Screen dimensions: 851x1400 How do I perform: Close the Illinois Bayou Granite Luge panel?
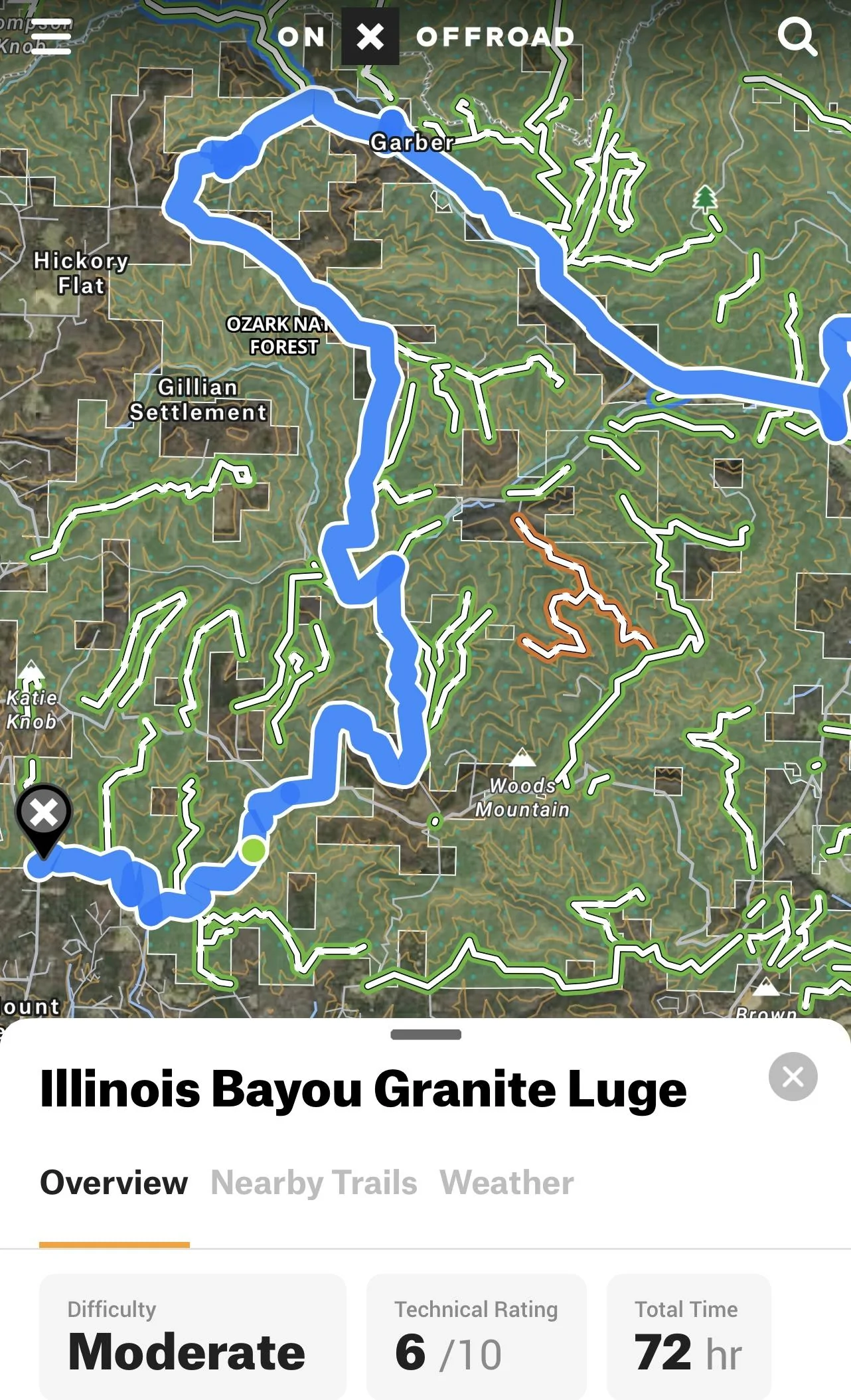pos(793,1077)
